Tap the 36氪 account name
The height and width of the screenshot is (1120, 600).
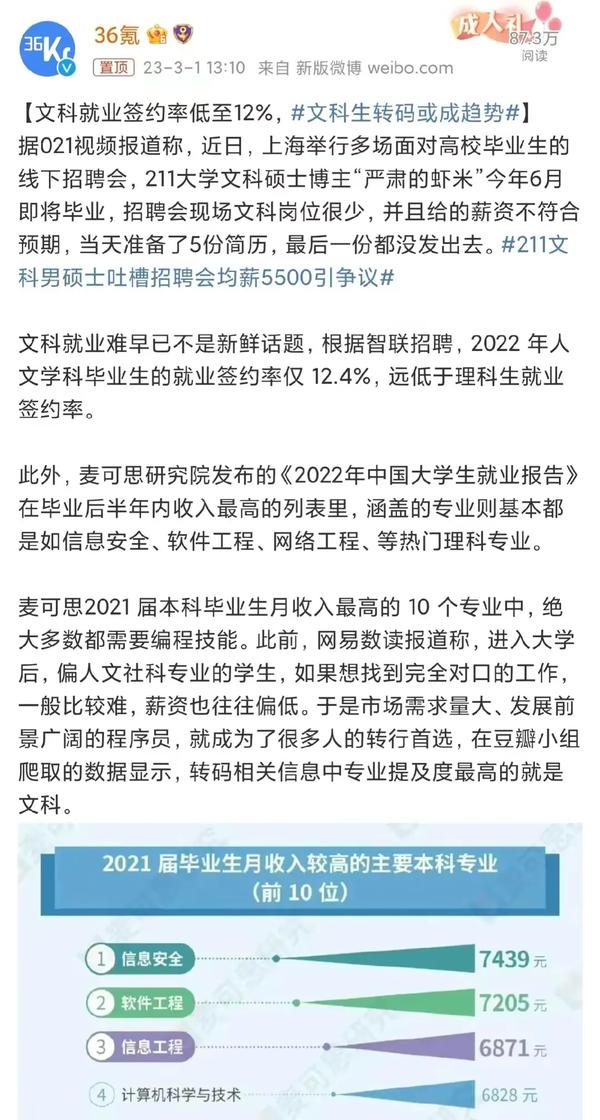pos(117,35)
